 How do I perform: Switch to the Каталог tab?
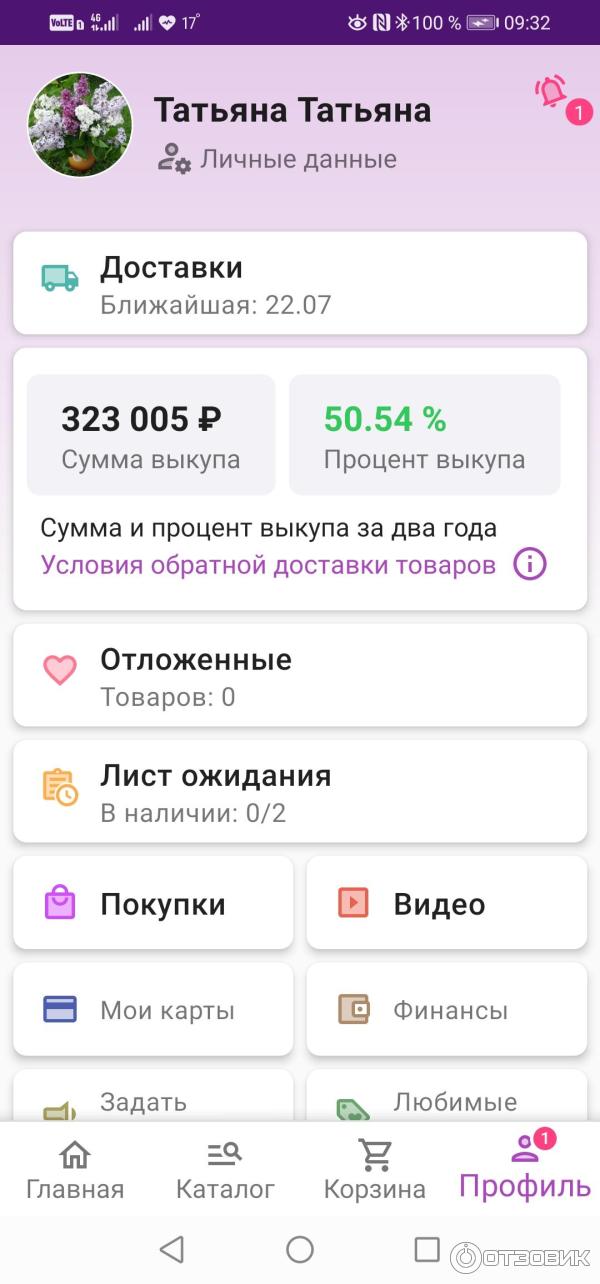pos(225,1170)
